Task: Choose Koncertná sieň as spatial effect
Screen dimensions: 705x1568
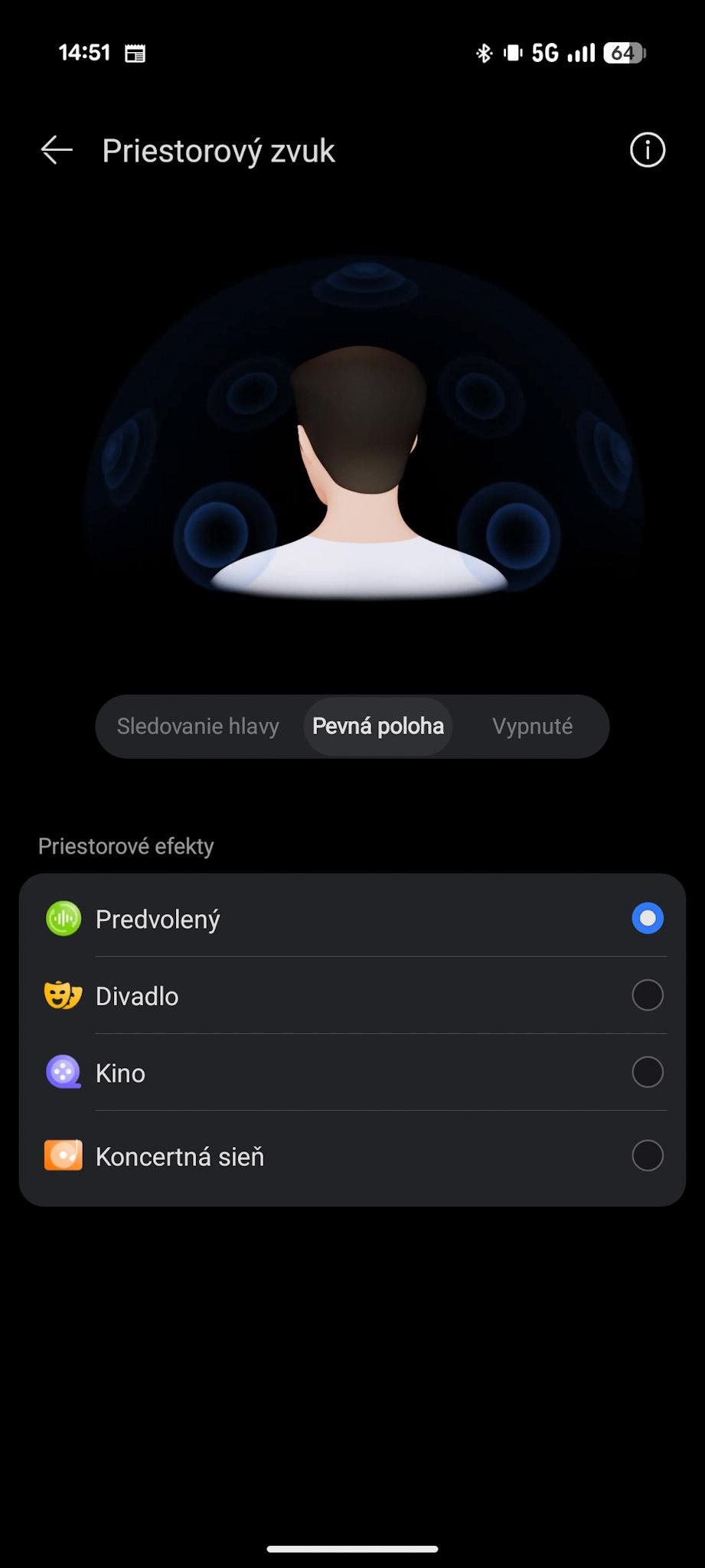Action: 647,1156
